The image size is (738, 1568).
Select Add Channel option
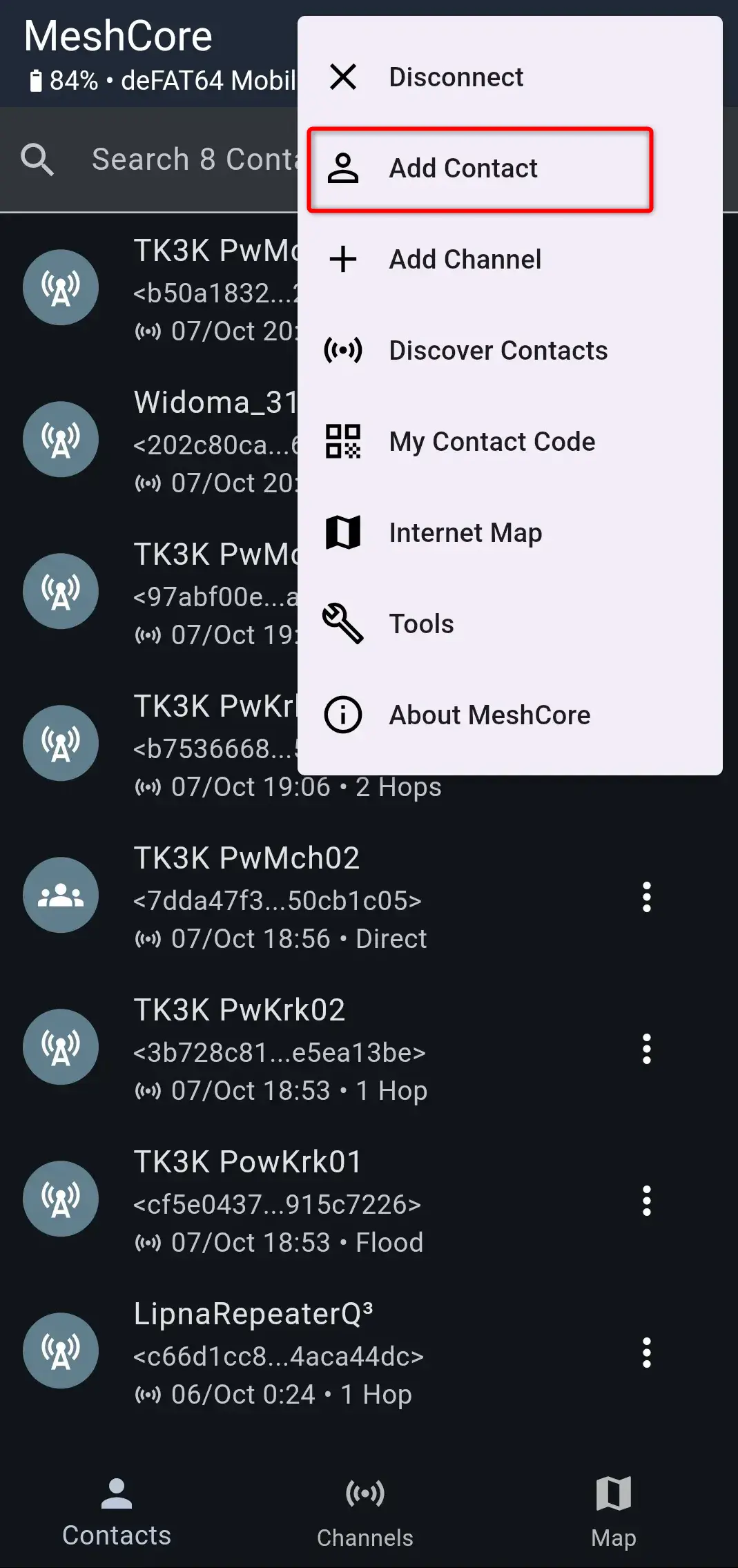465,260
